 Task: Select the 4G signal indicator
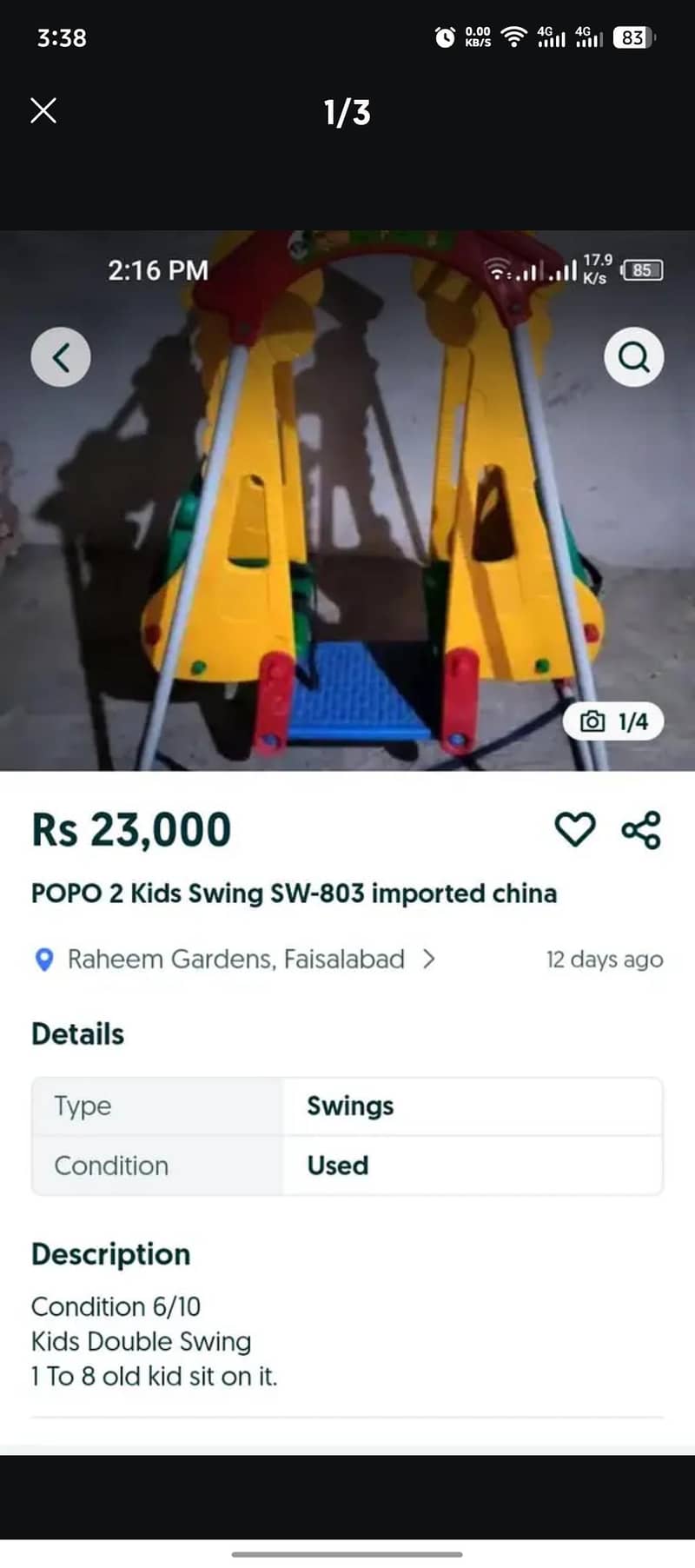click(550, 37)
